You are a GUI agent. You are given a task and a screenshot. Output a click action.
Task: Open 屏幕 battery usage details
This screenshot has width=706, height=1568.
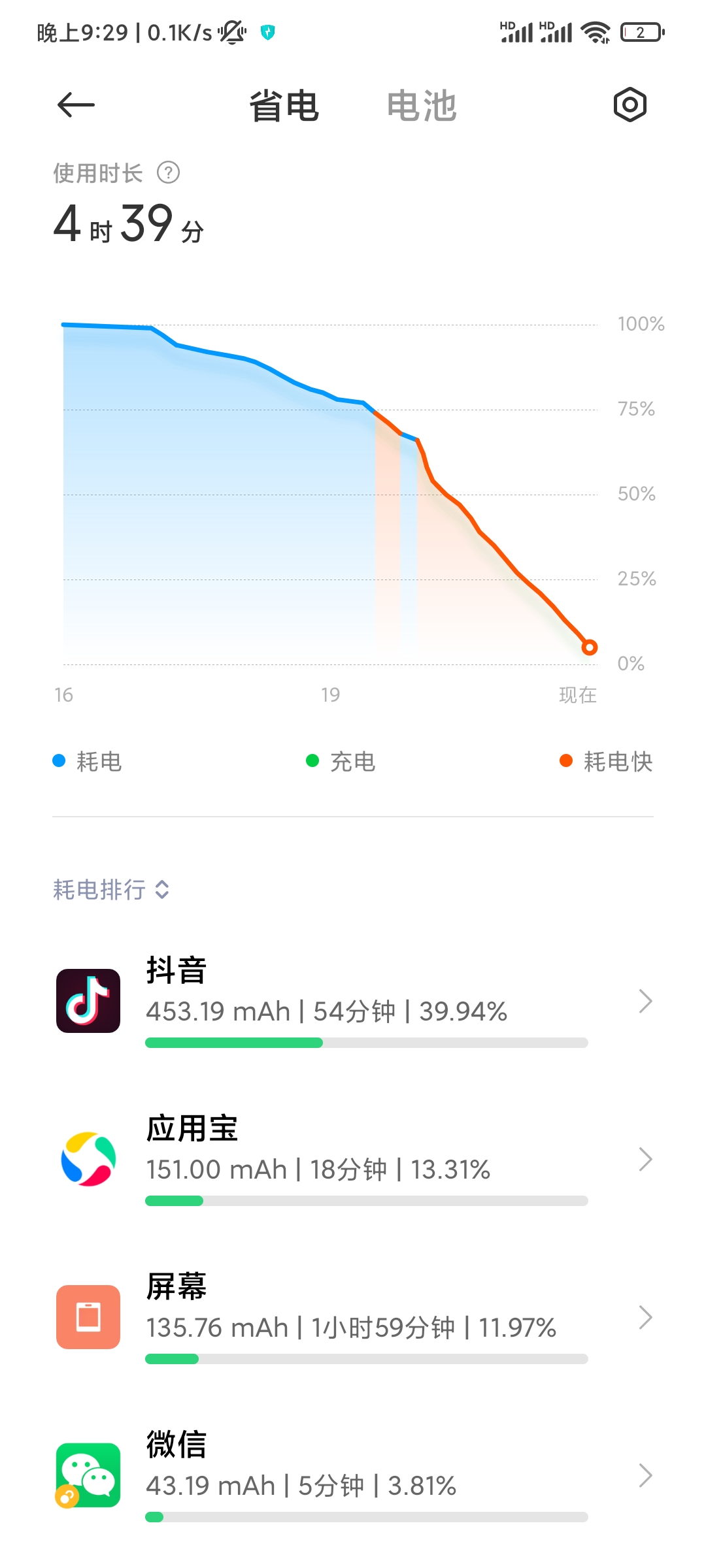coord(353,1317)
